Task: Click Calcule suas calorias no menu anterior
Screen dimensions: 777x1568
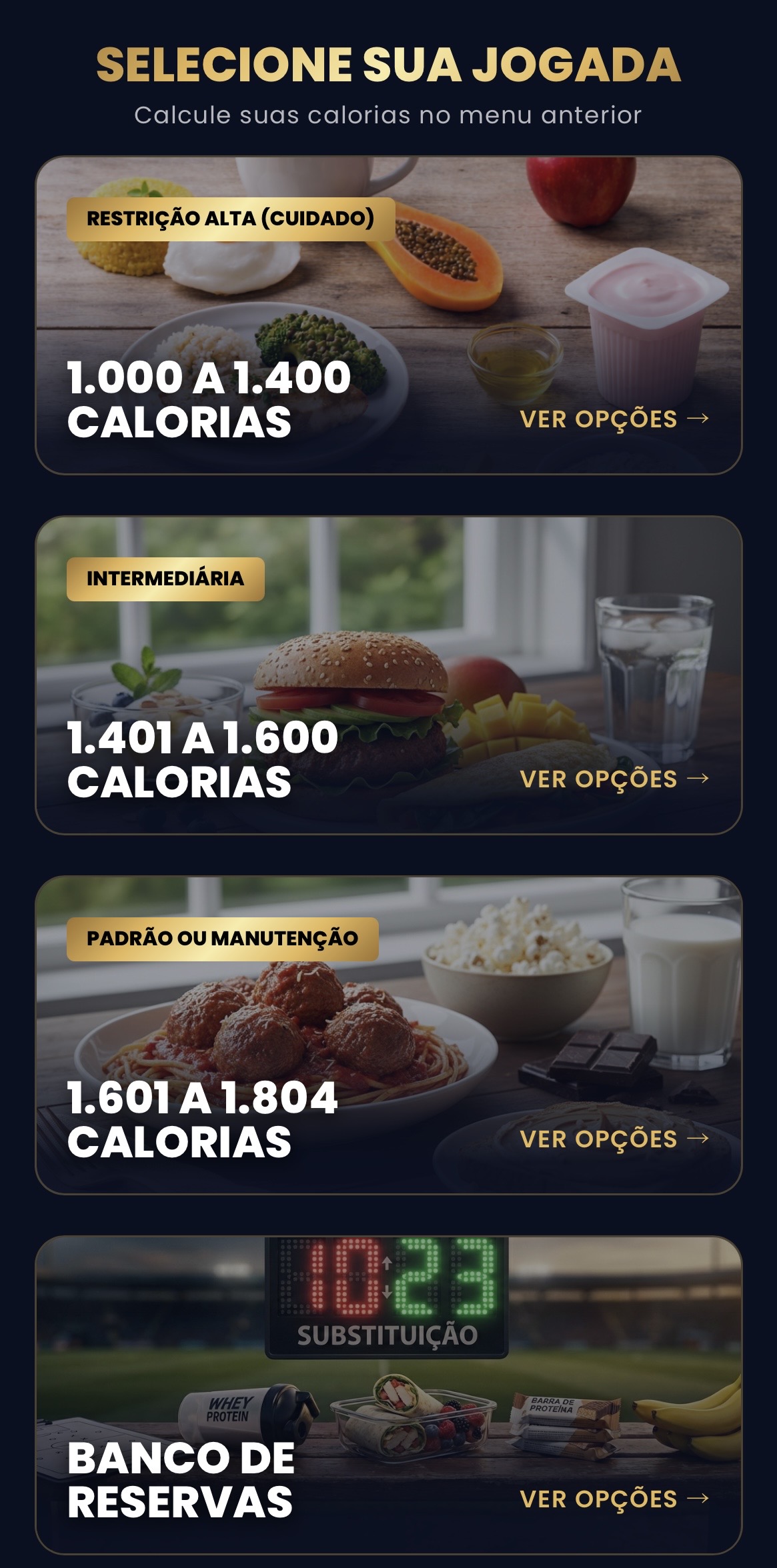Action: click(x=388, y=115)
